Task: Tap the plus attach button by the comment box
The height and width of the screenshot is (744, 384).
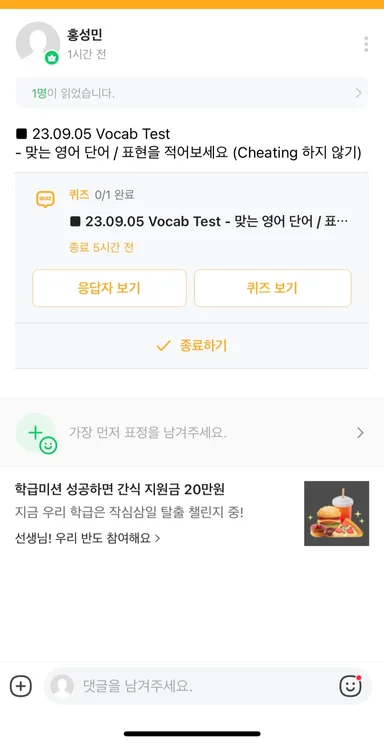Action: coord(21,686)
